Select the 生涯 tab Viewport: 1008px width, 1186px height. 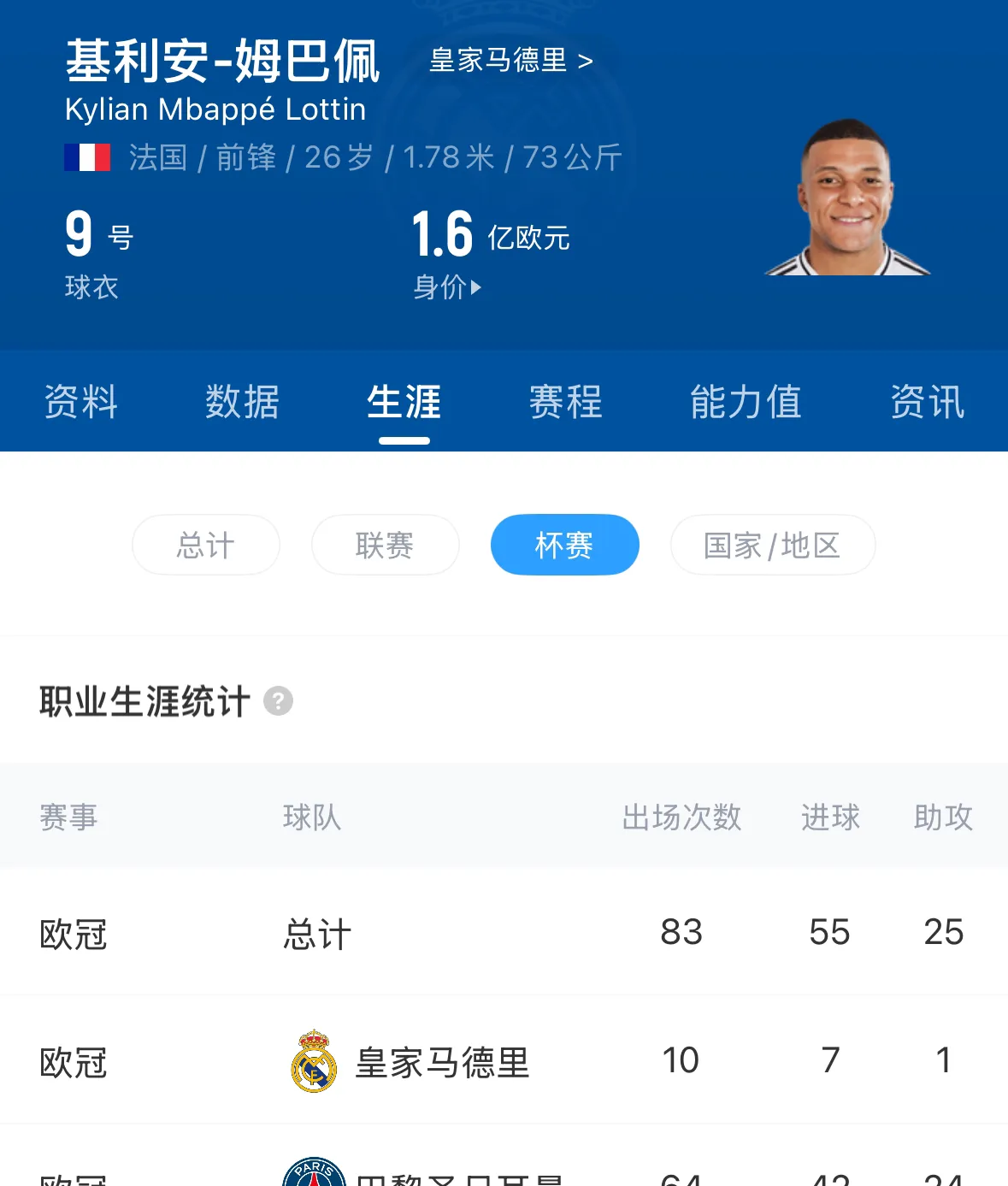[404, 402]
